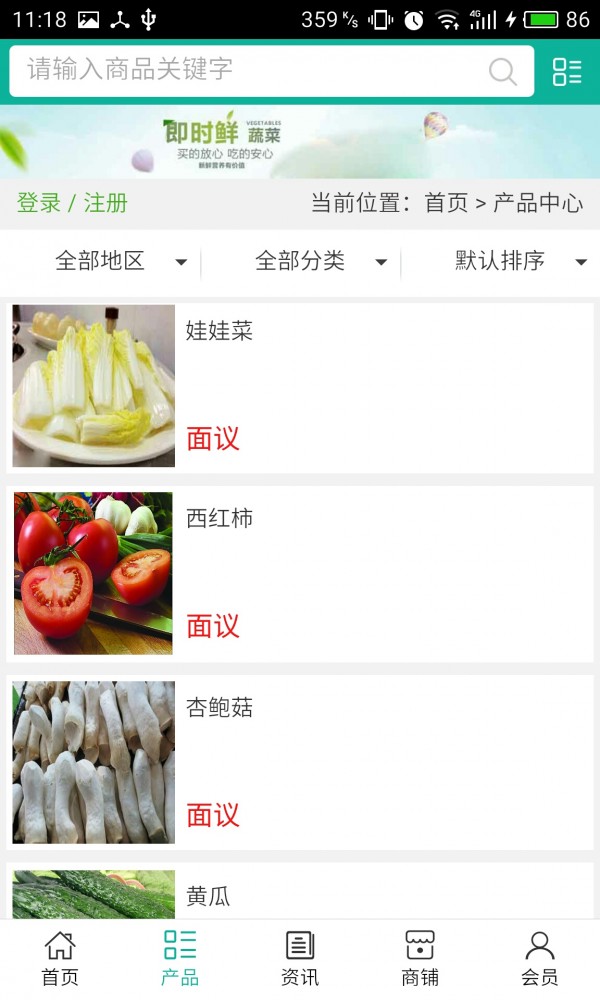Image resolution: width=600 pixels, height=1000 pixels.
Task: Tap the magnifier search icon
Action: (502, 71)
